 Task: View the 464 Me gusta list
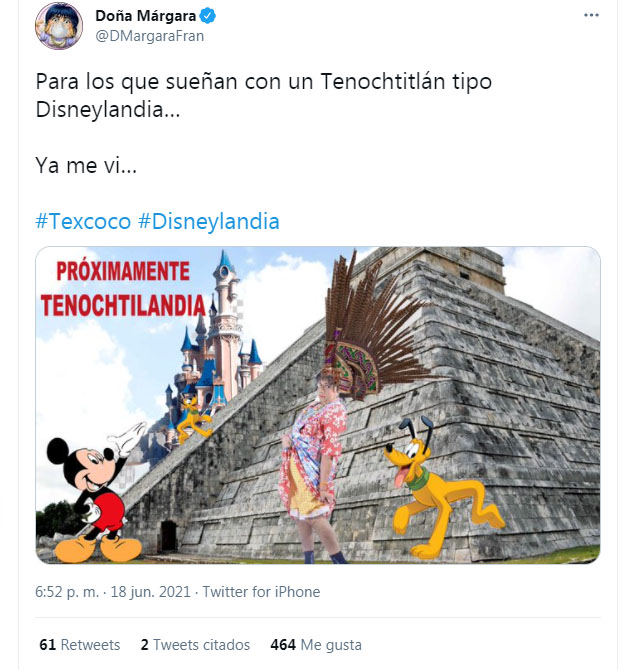(316, 645)
